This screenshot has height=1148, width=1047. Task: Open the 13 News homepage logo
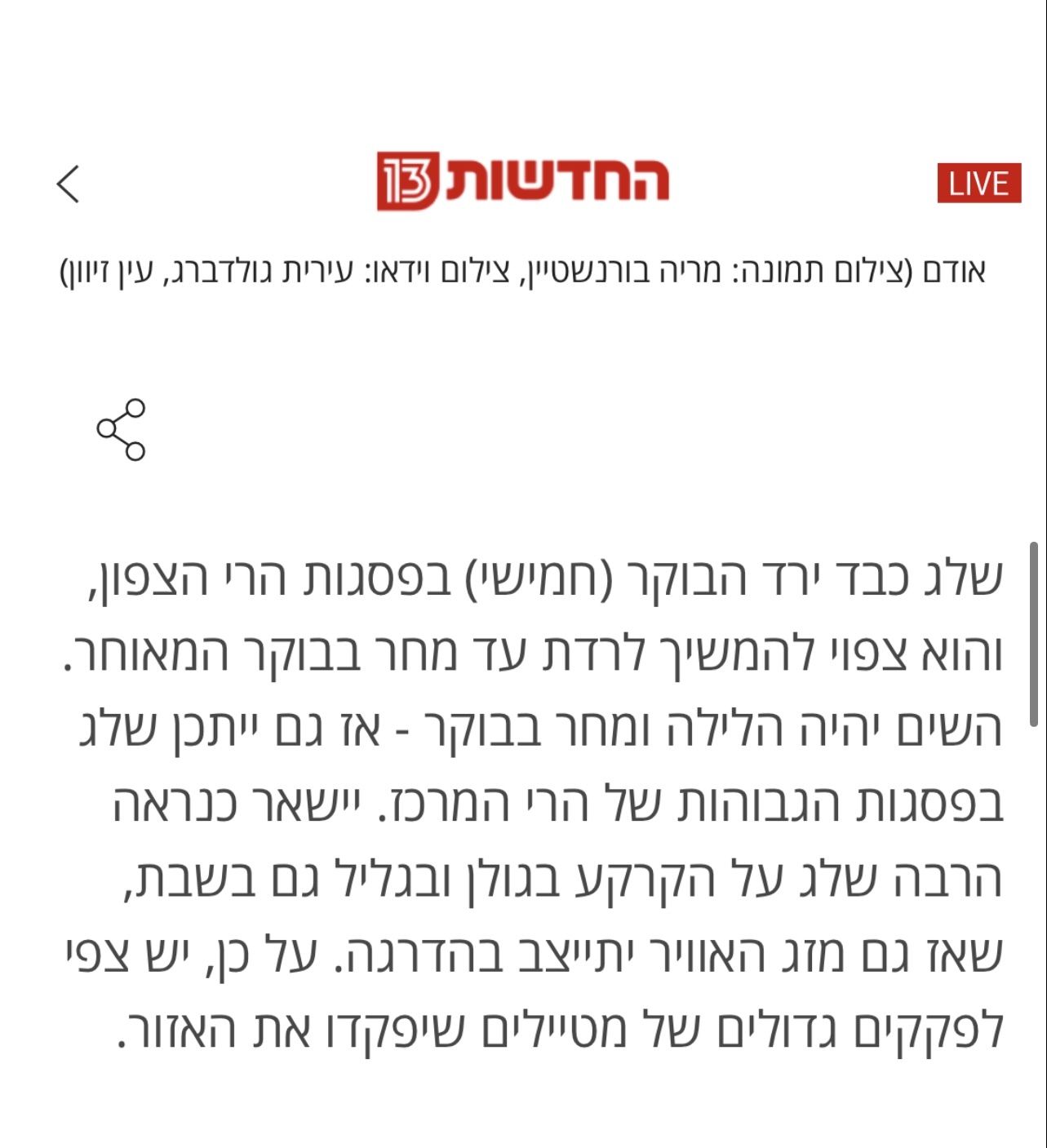[x=522, y=180]
